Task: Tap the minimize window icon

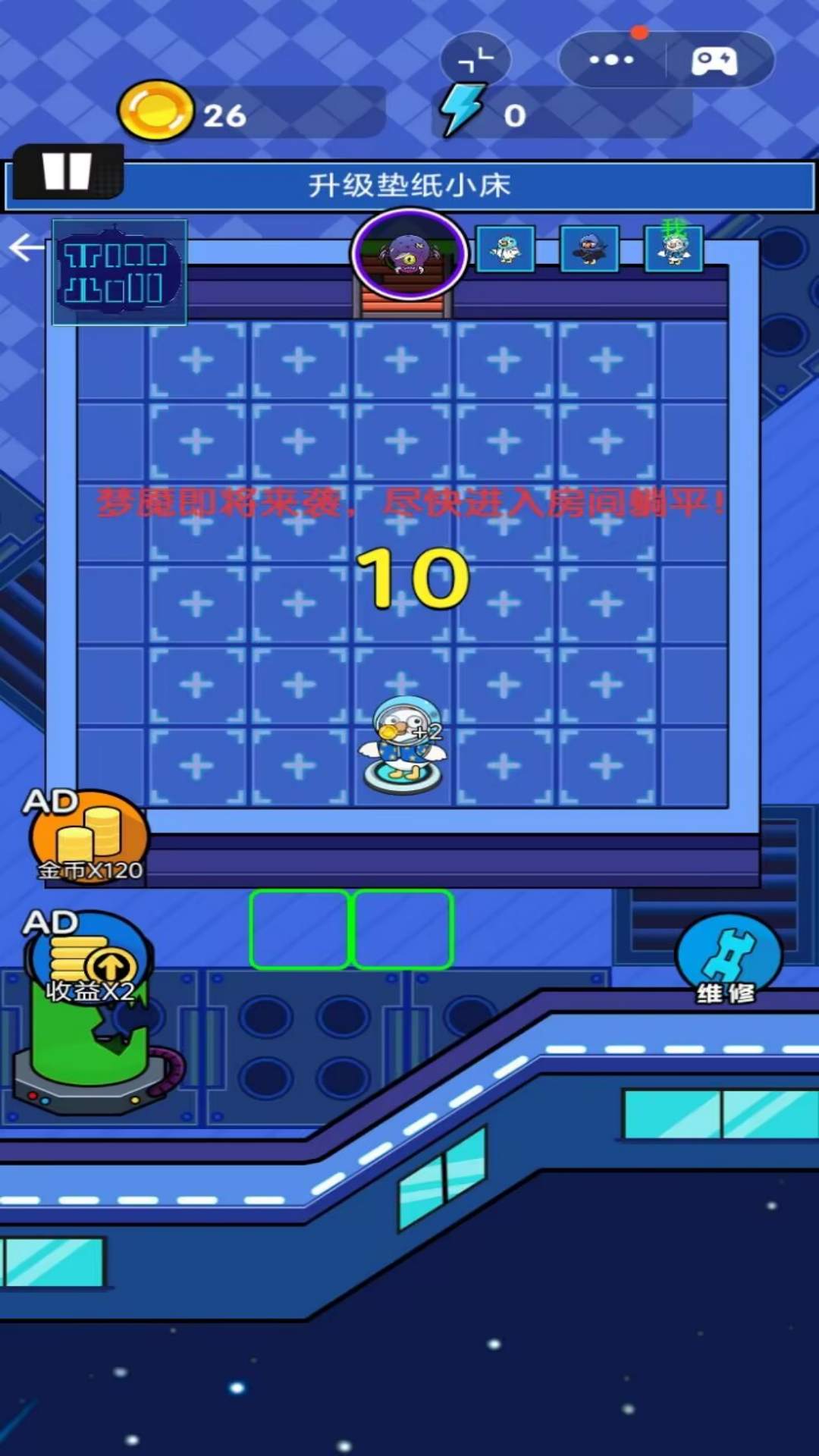Action: coord(476,60)
